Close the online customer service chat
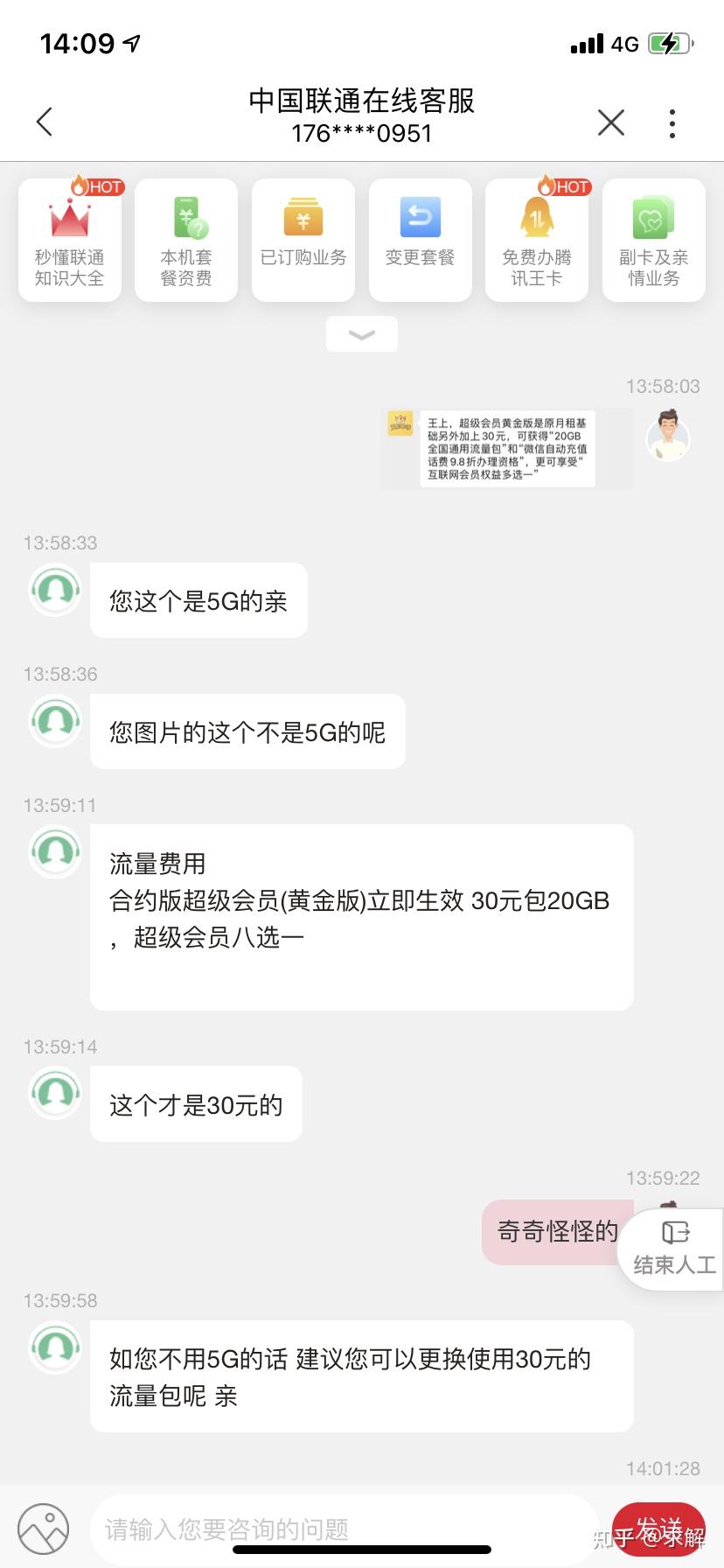724x1568 pixels. 611,122
